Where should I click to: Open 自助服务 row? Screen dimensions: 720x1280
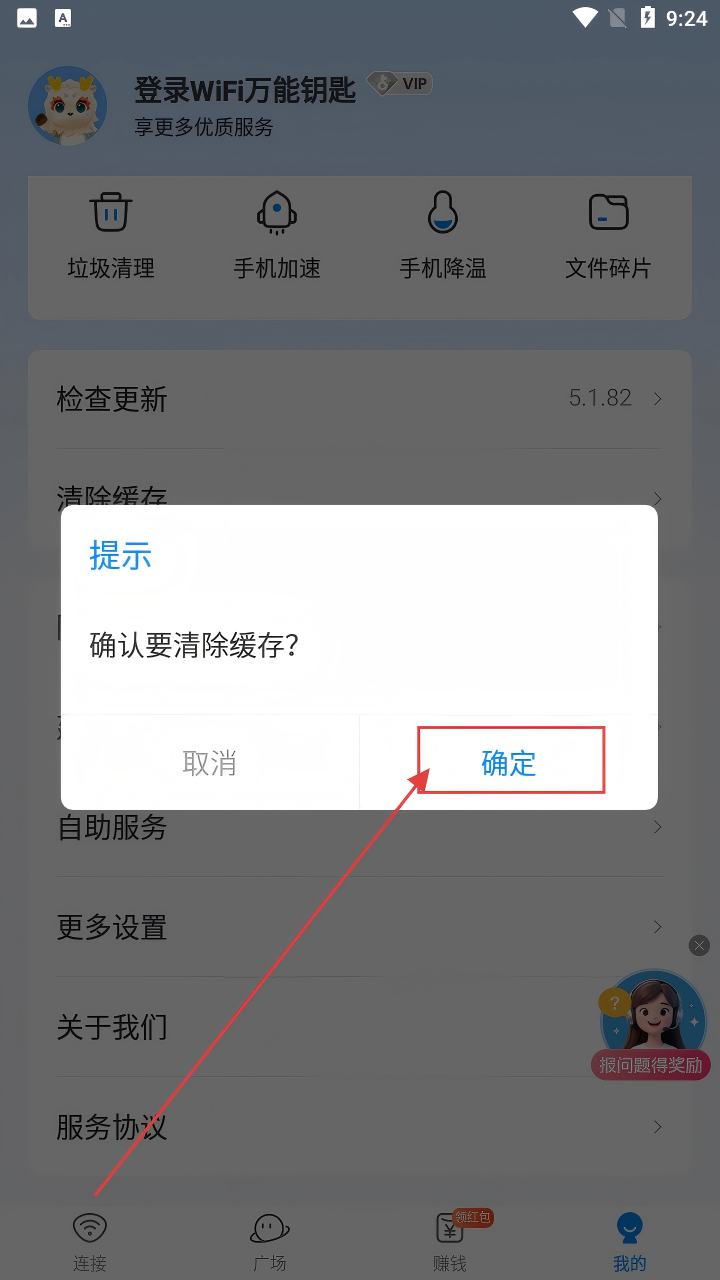[360, 827]
